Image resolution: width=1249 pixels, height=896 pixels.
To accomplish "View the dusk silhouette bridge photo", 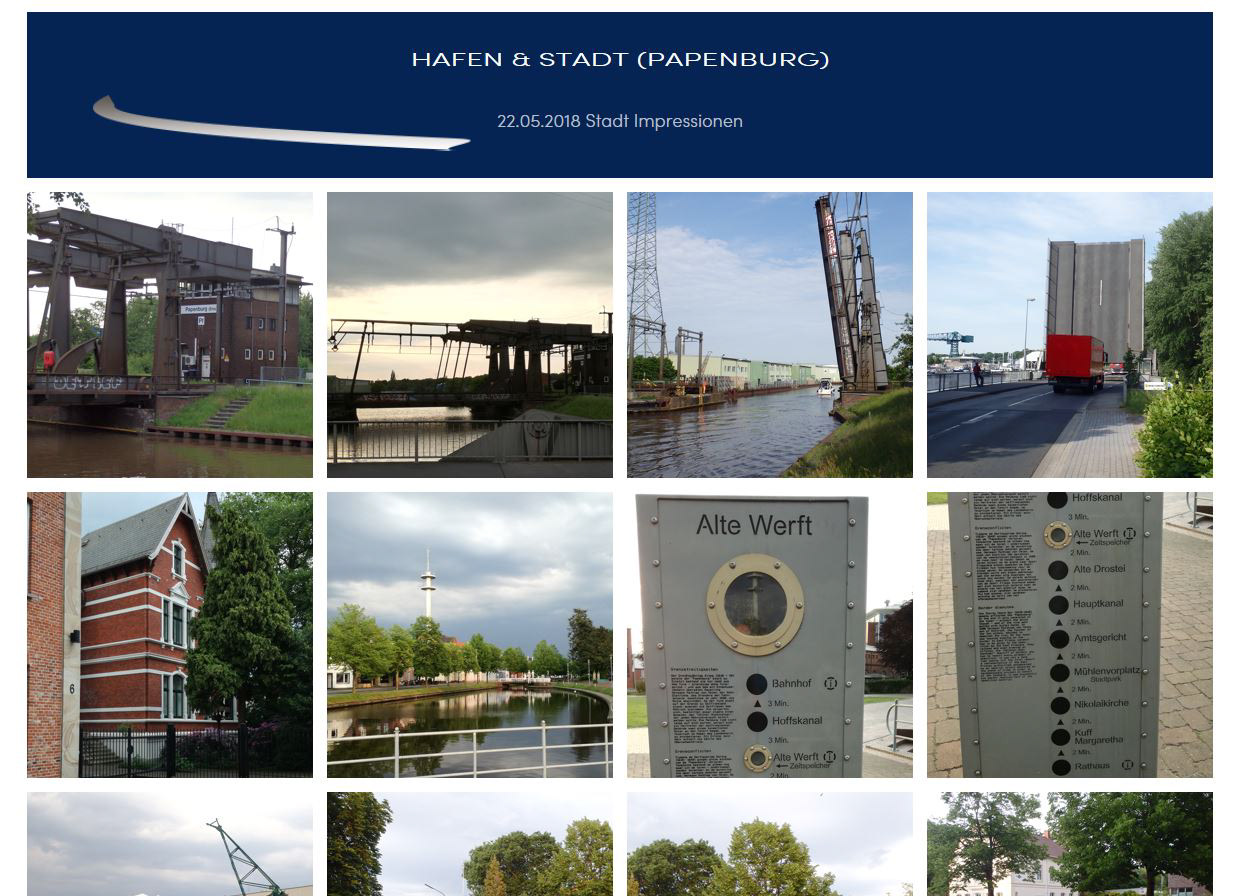I will (470, 335).
